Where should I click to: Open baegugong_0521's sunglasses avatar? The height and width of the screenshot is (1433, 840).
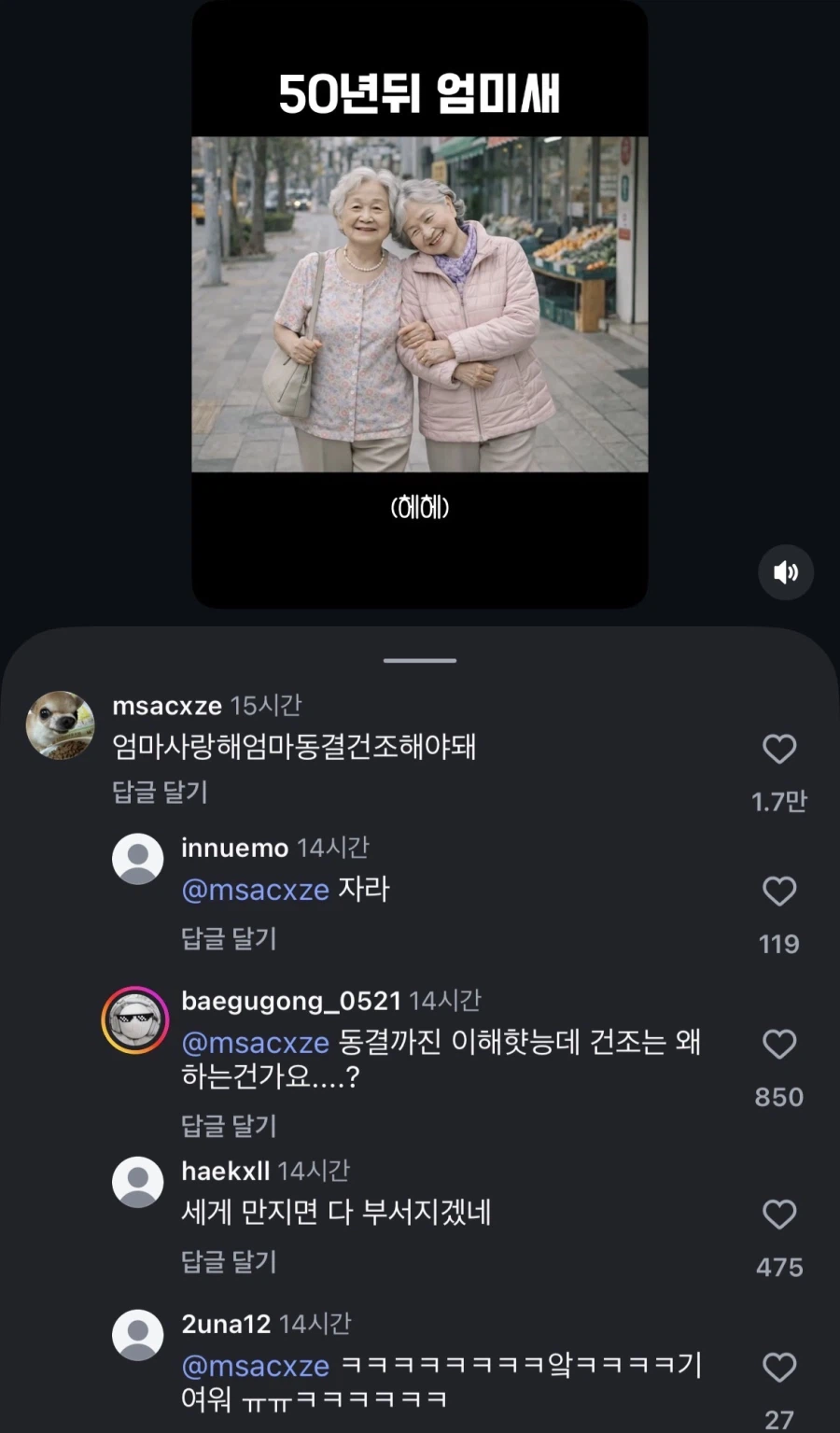137,1020
